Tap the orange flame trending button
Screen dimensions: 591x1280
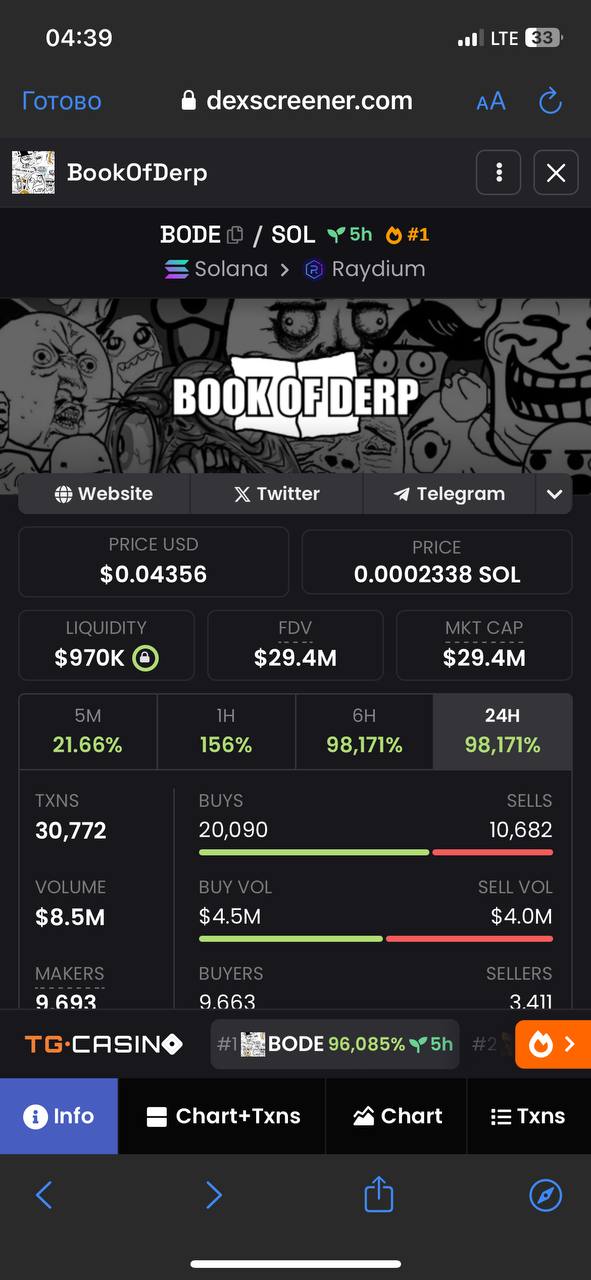point(553,1044)
